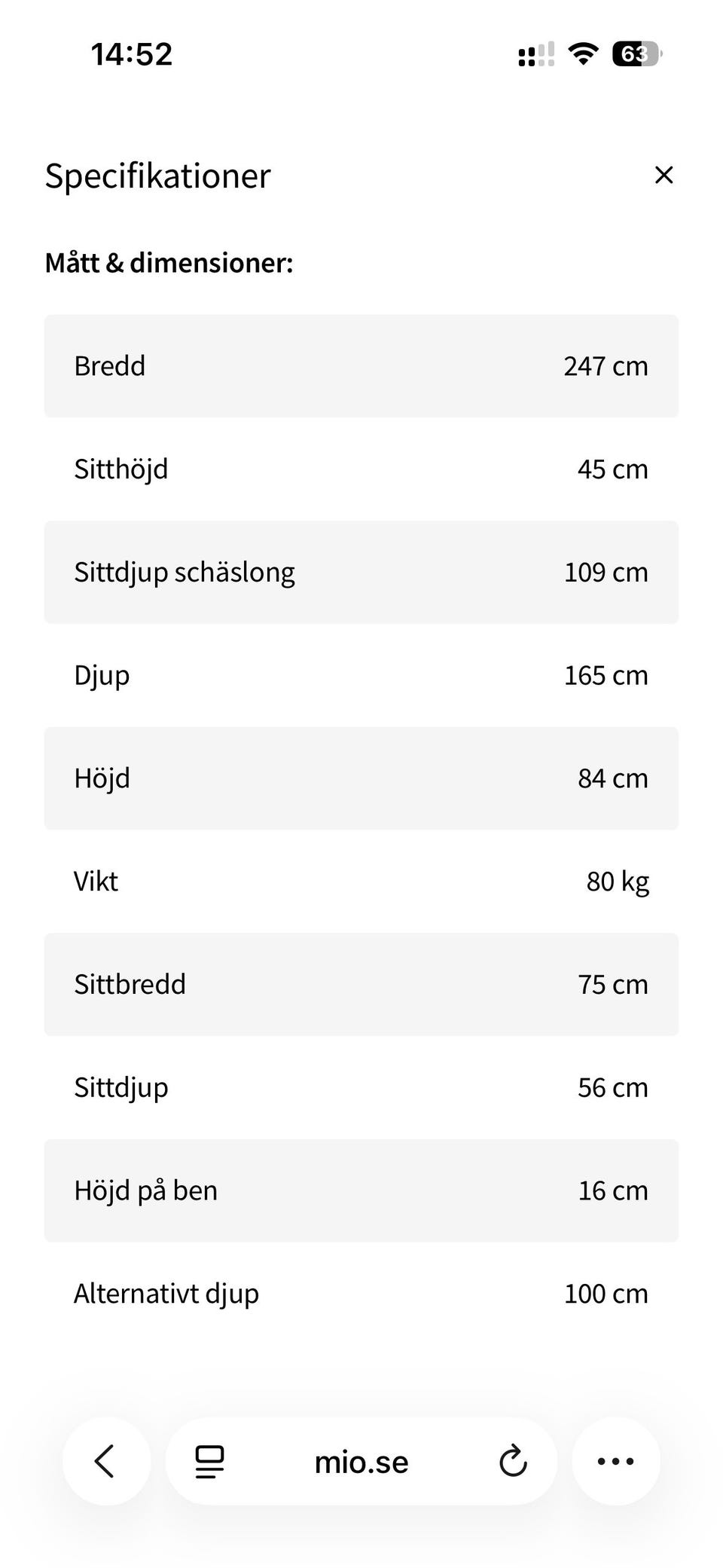The height and width of the screenshot is (1568, 723).
Task: Open the page tools menu icon
Action: [209, 1462]
